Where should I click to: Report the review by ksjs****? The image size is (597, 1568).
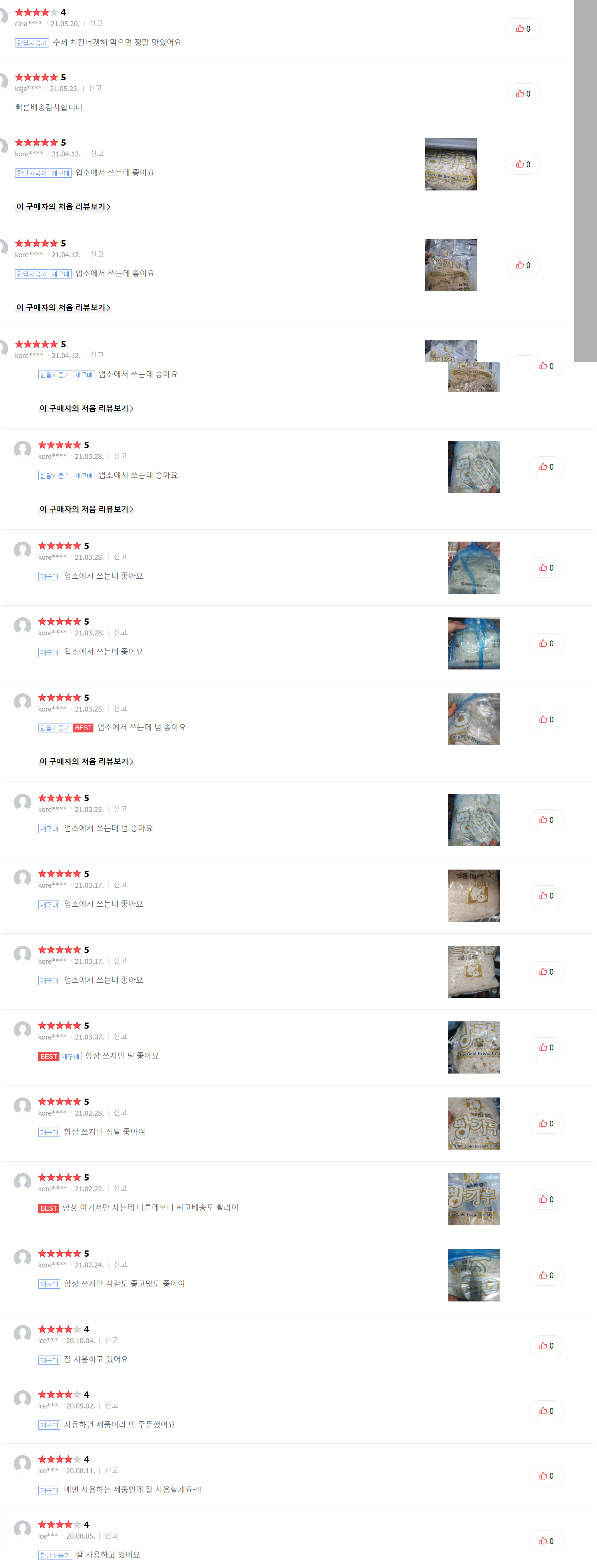pyautogui.click(x=95, y=88)
